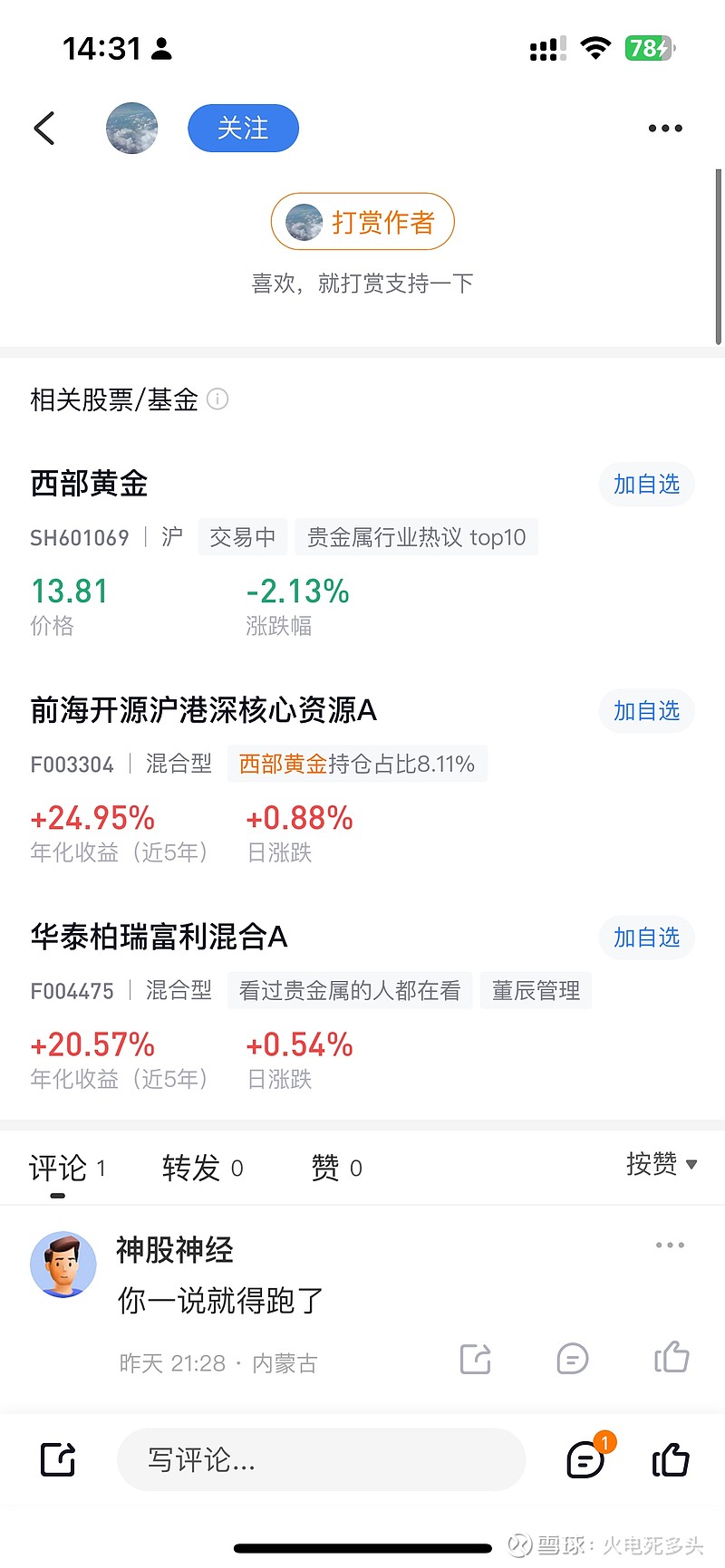725x1568 pixels.
Task: Follow the author with the 关注 button
Action: 243,129
